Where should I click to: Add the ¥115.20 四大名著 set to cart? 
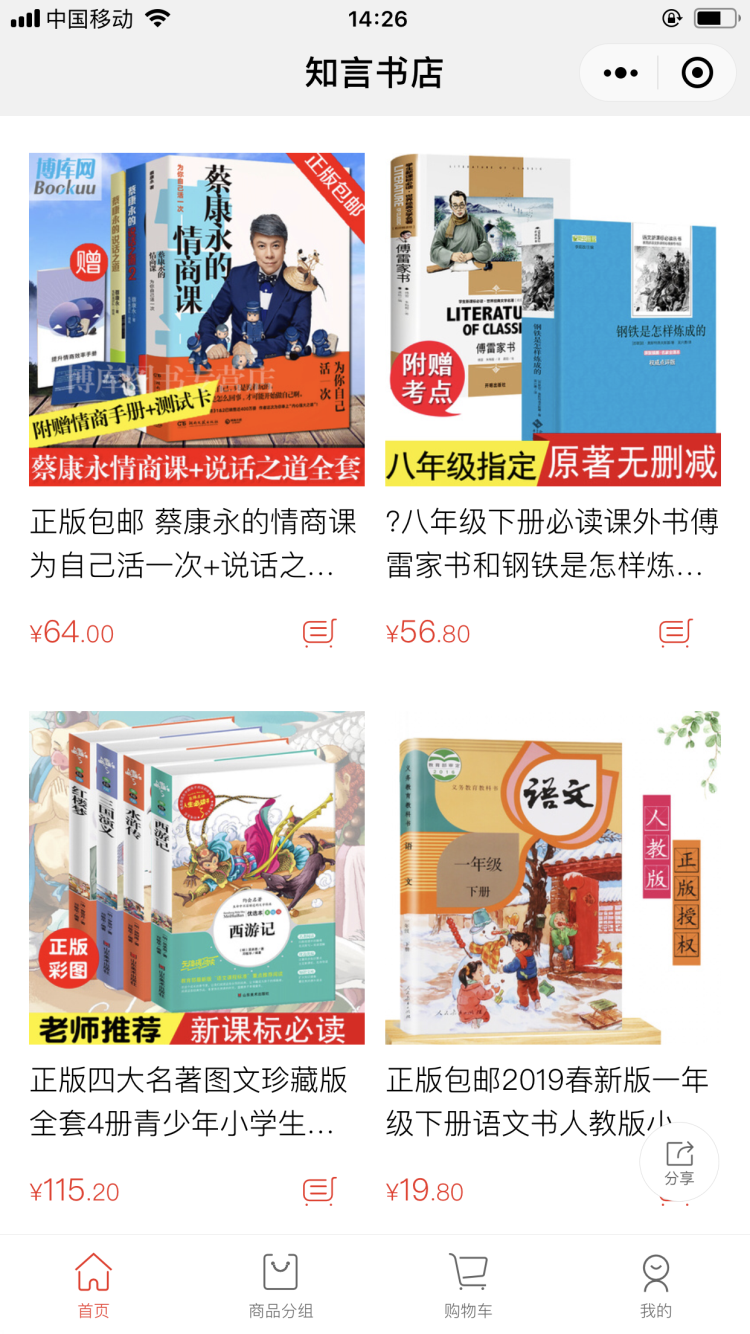pos(318,1191)
